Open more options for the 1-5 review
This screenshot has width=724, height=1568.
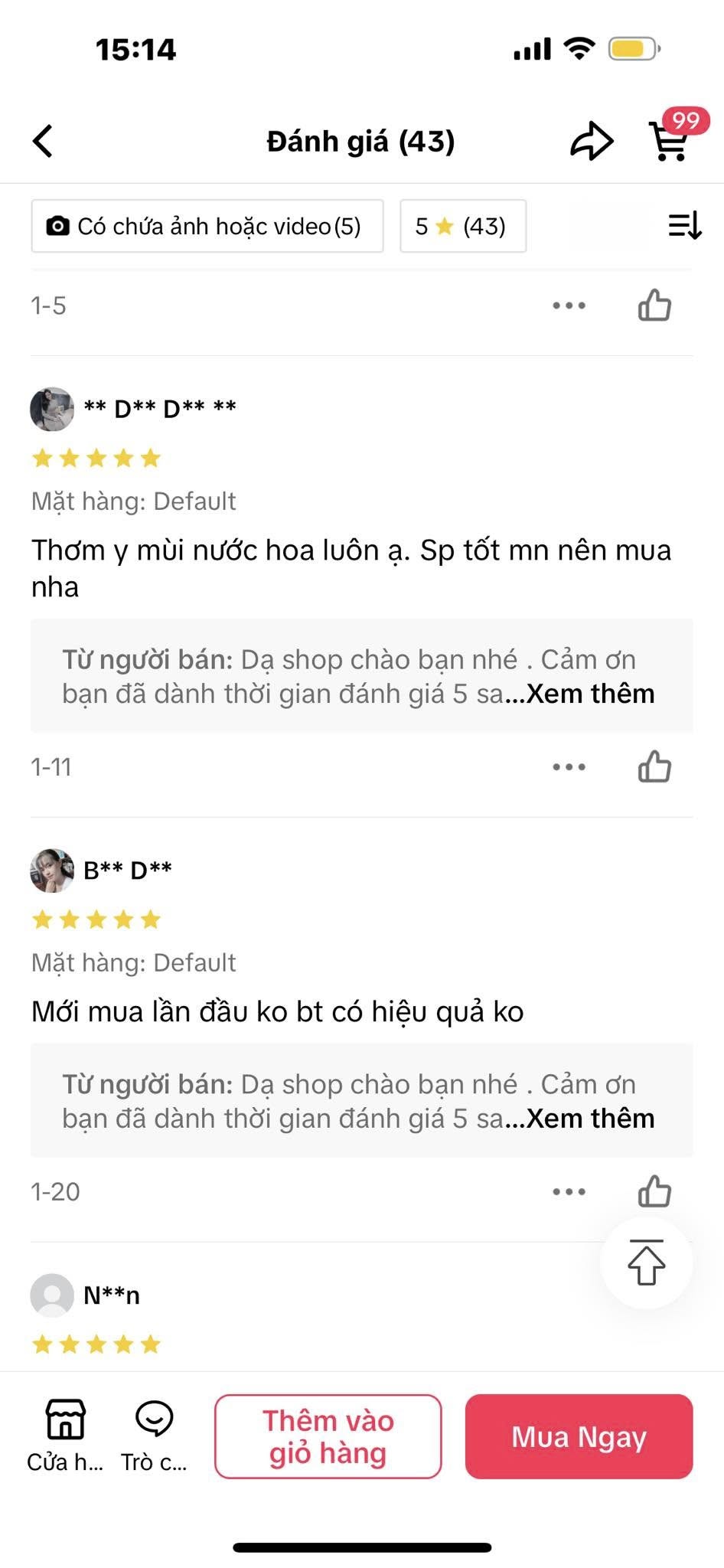(569, 305)
